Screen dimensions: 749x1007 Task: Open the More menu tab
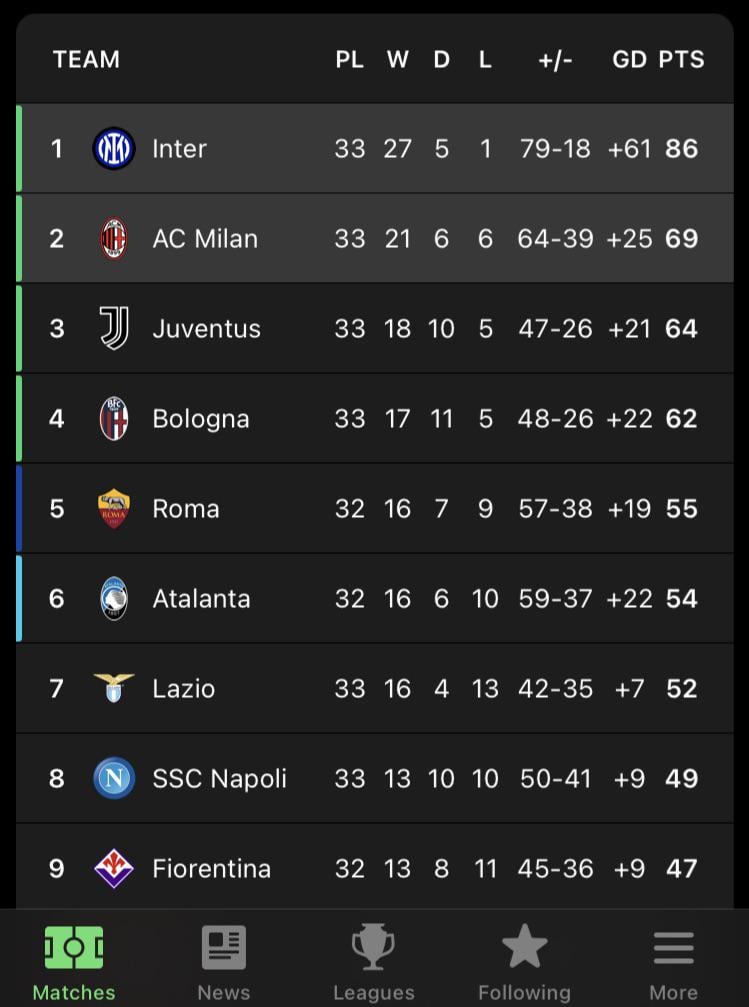pyautogui.click(x=674, y=962)
